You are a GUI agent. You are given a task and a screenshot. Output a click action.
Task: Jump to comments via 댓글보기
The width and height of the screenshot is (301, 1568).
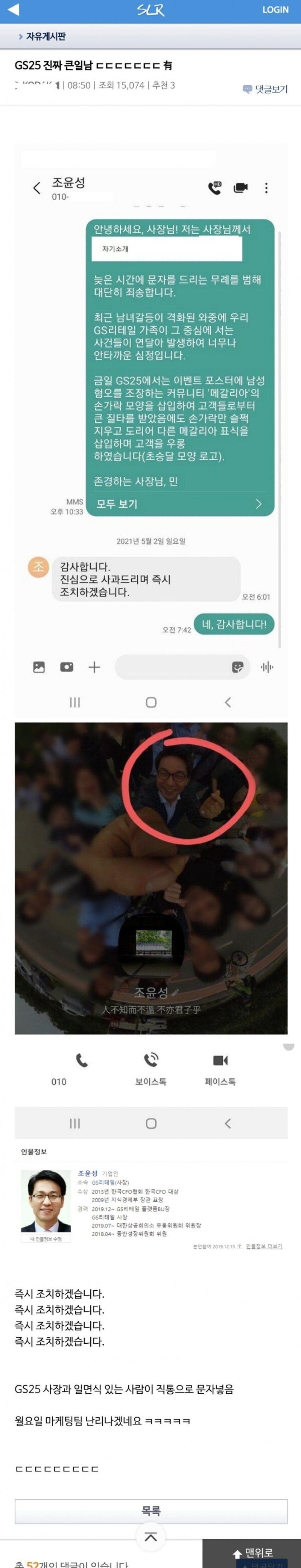[266, 89]
